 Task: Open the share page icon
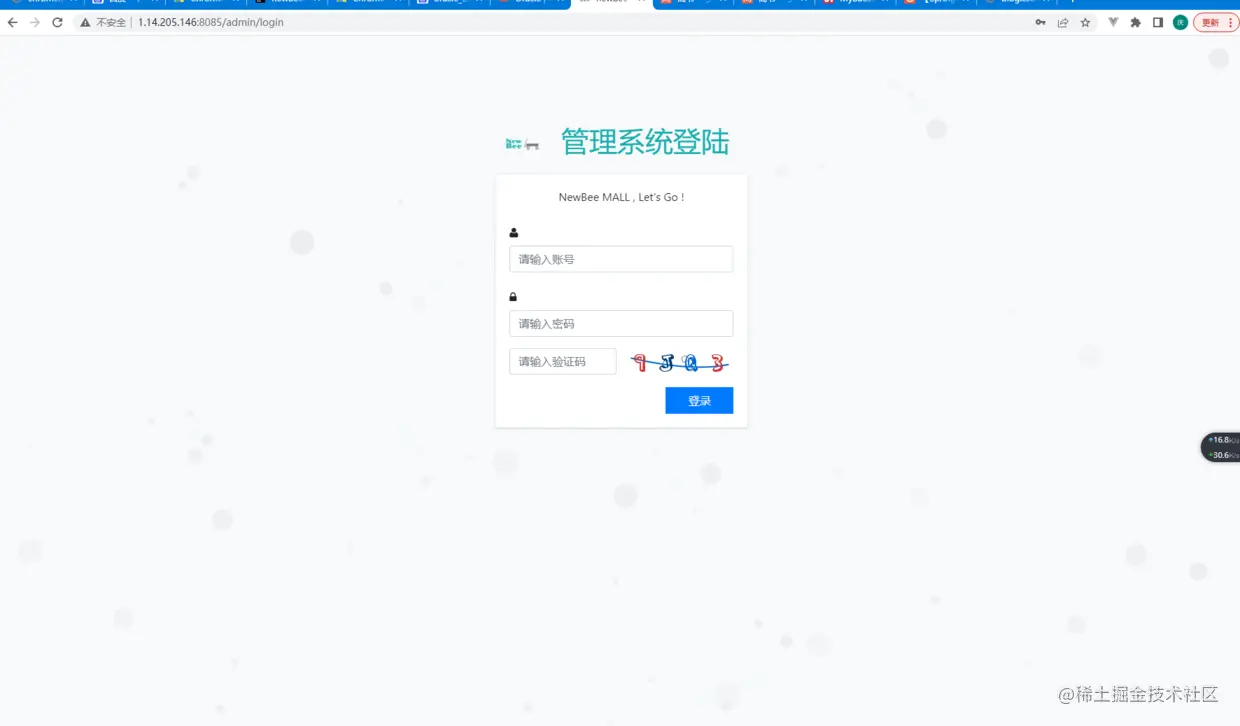1062,22
